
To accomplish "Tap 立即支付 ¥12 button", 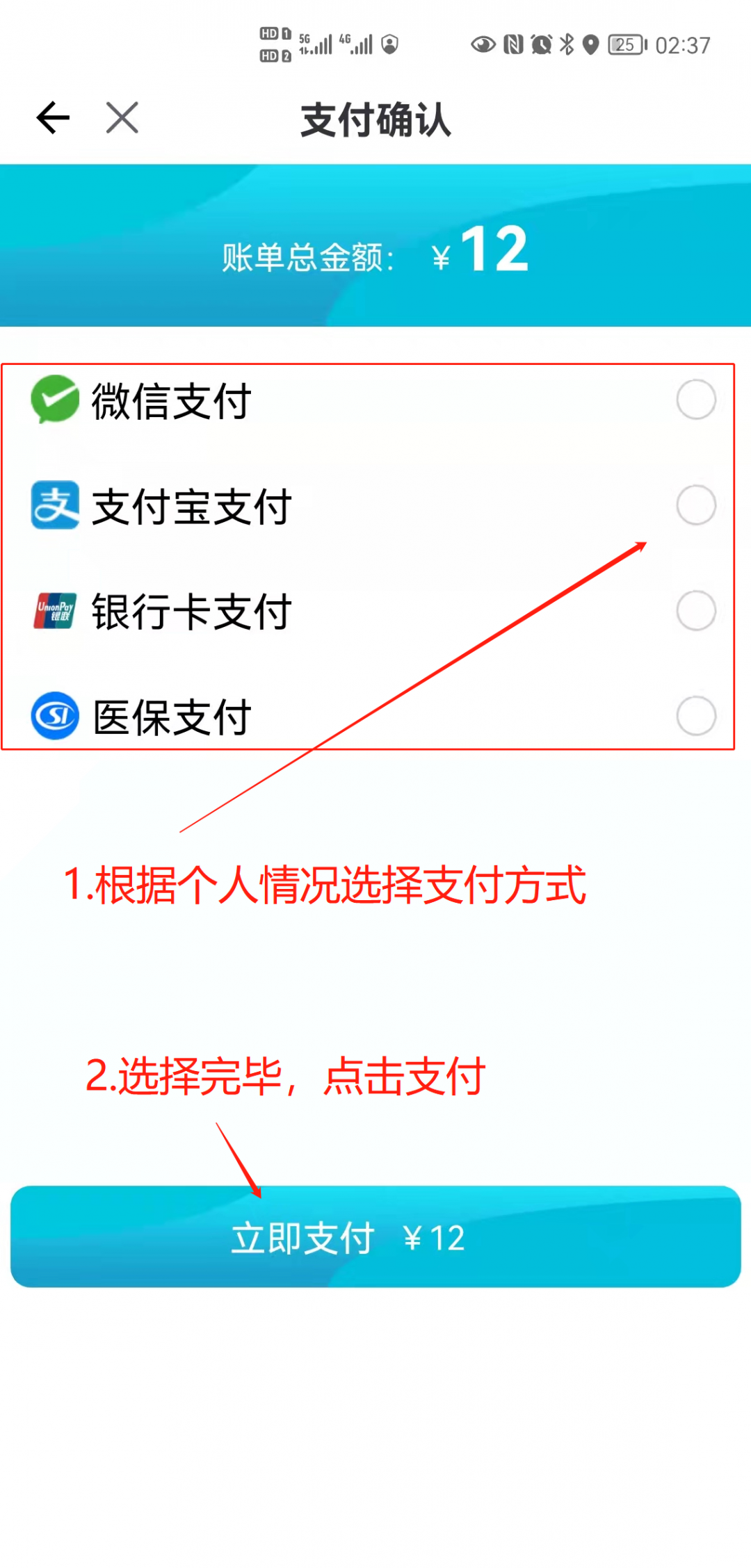I will point(375,1237).
